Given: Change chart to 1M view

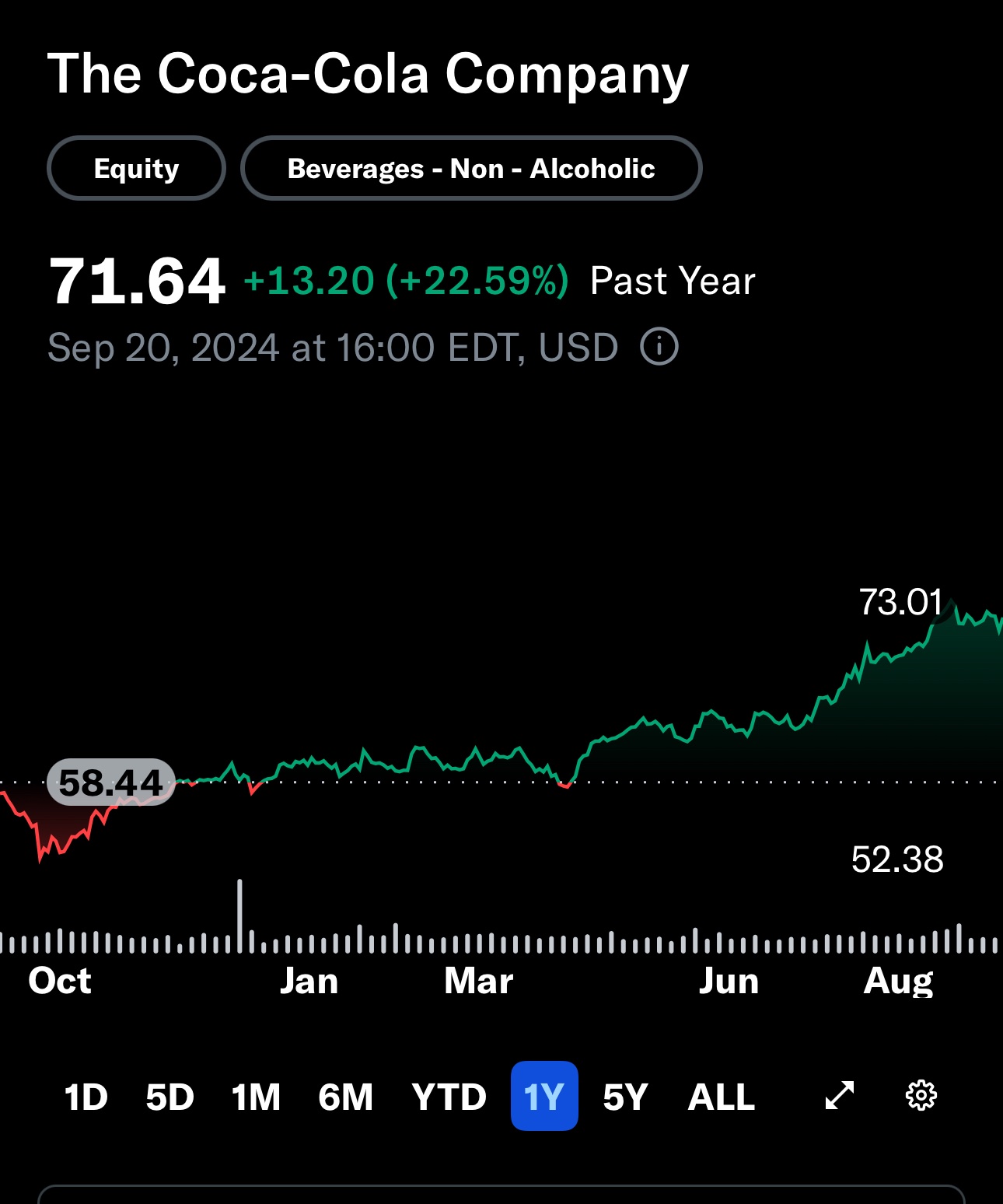Looking at the screenshot, I should pyautogui.click(x=256, y=1097).
